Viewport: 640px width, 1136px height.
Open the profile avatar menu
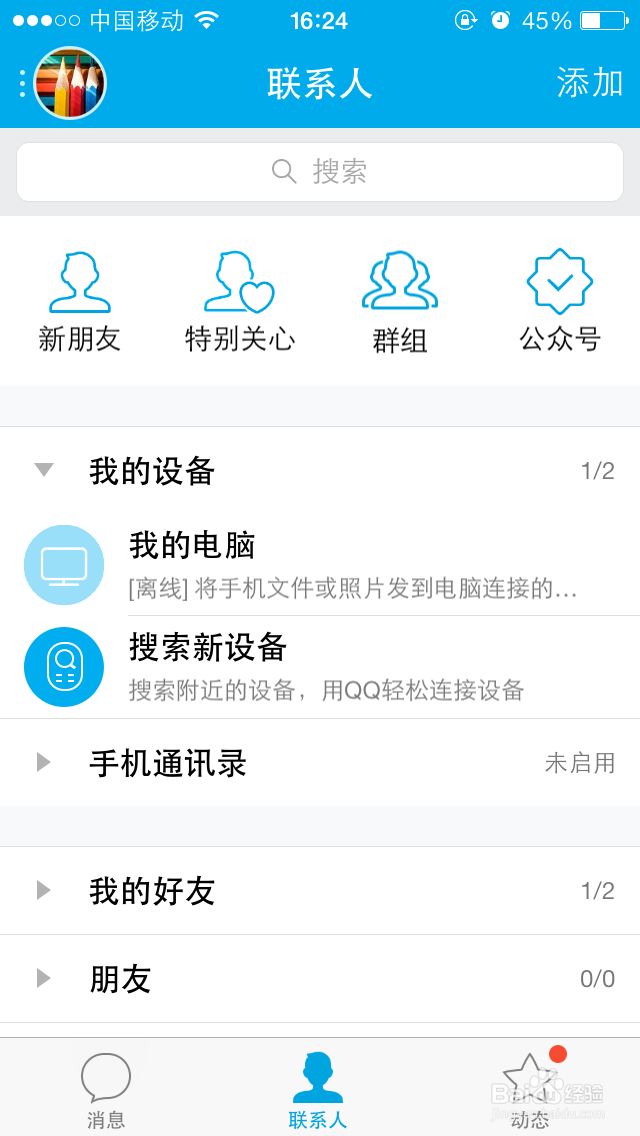point(69,84)
